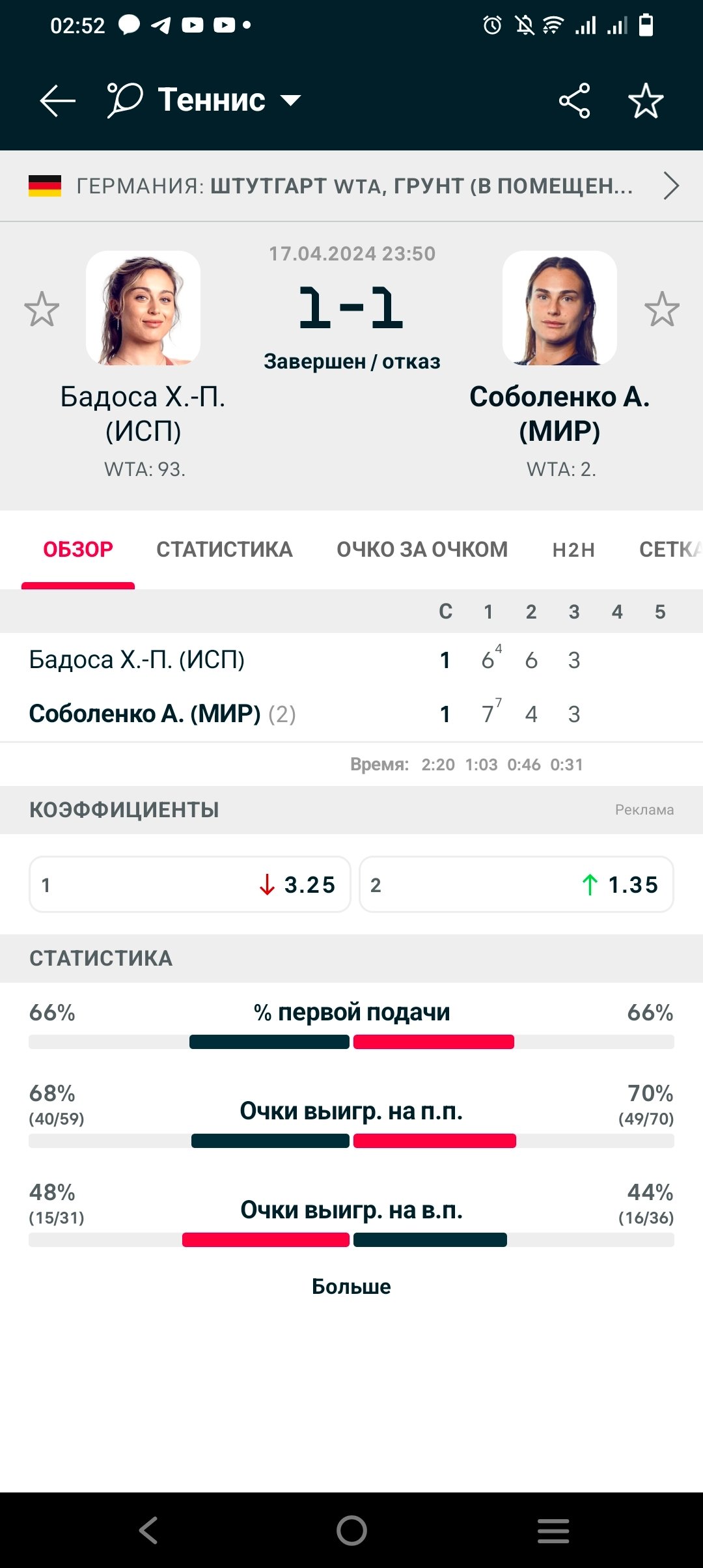This screenshot has height=1568, width=703.
Task: Select the ОБЗОР tab
Action: click(78, 550)
